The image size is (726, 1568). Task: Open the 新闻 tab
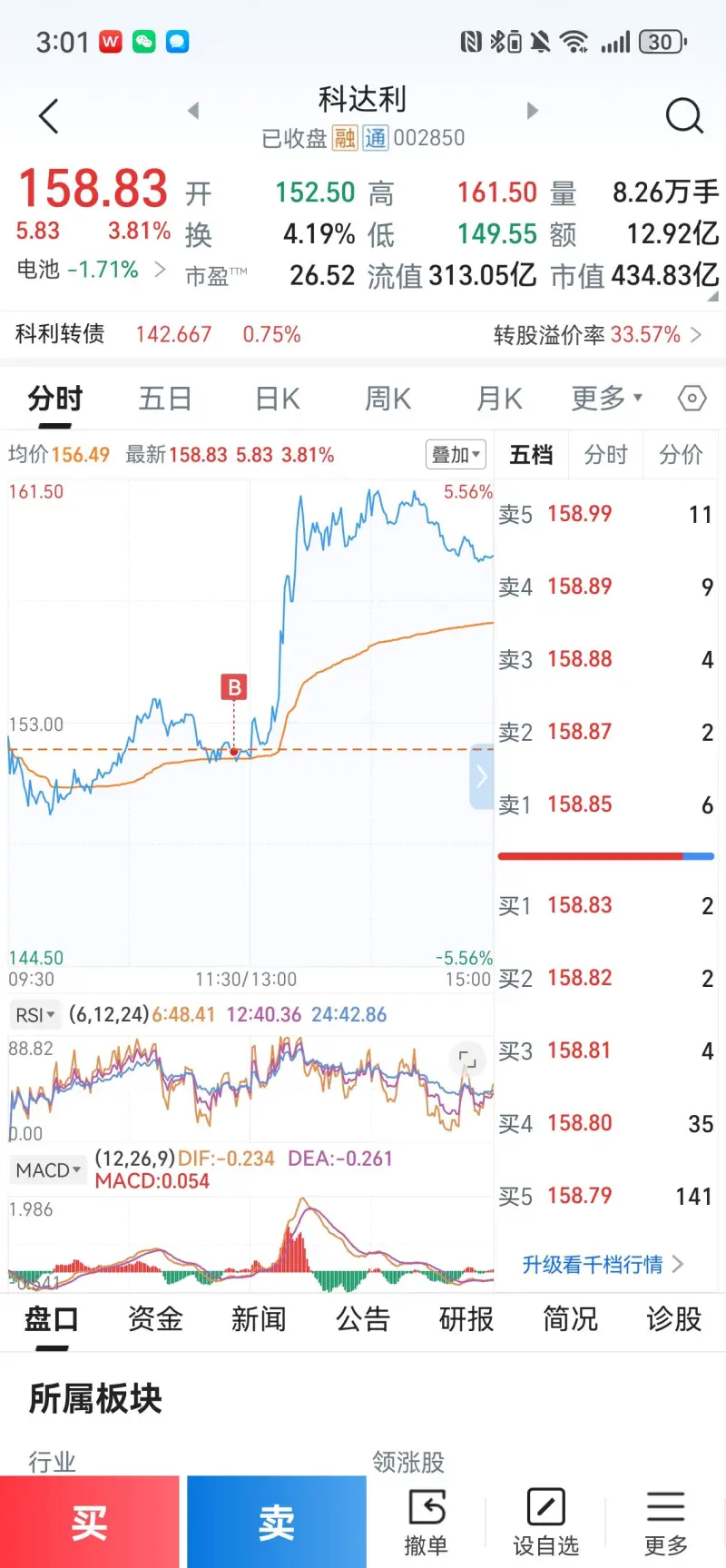pos(259,1319)
